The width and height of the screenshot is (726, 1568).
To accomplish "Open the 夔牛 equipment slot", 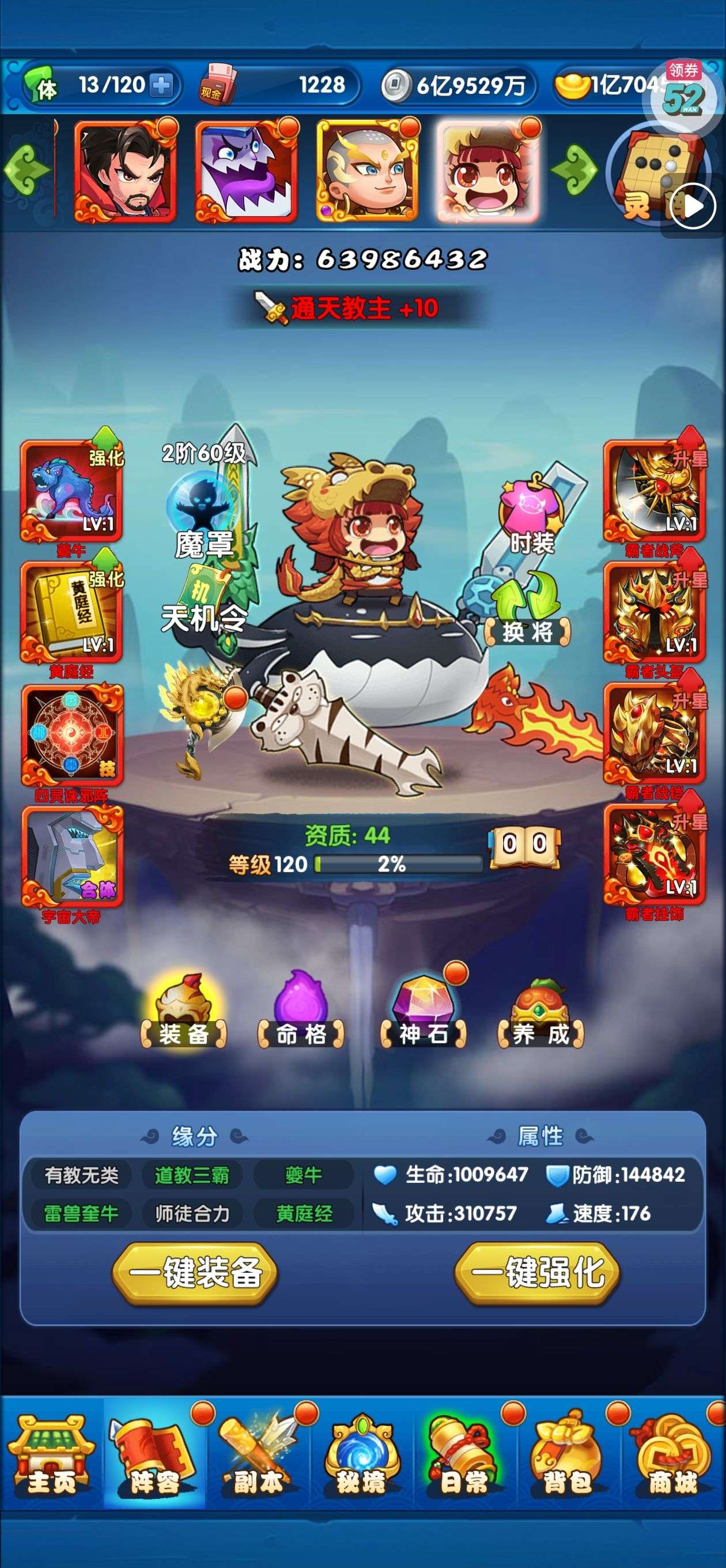I will click(72, 493).
